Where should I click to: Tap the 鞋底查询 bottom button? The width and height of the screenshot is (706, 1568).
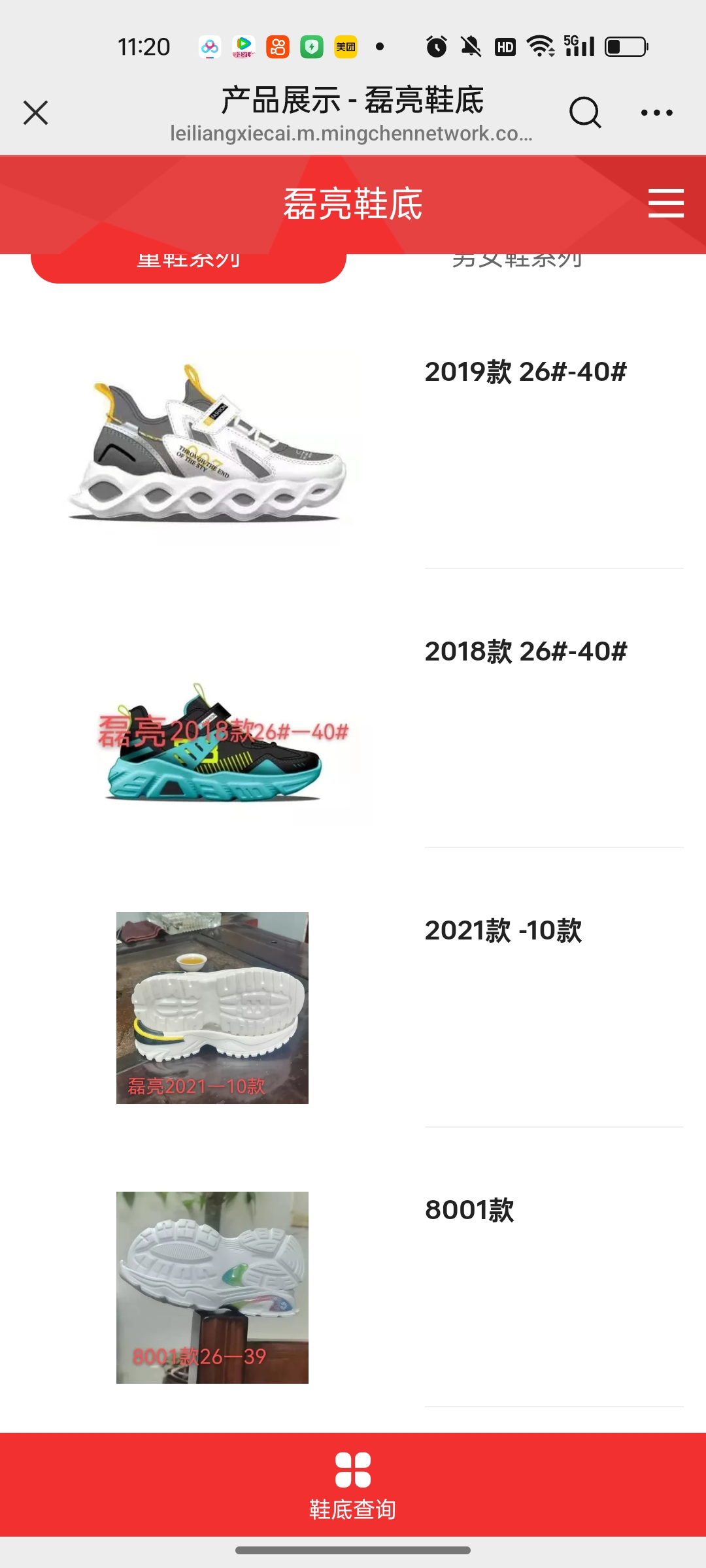click(353, 1484)
